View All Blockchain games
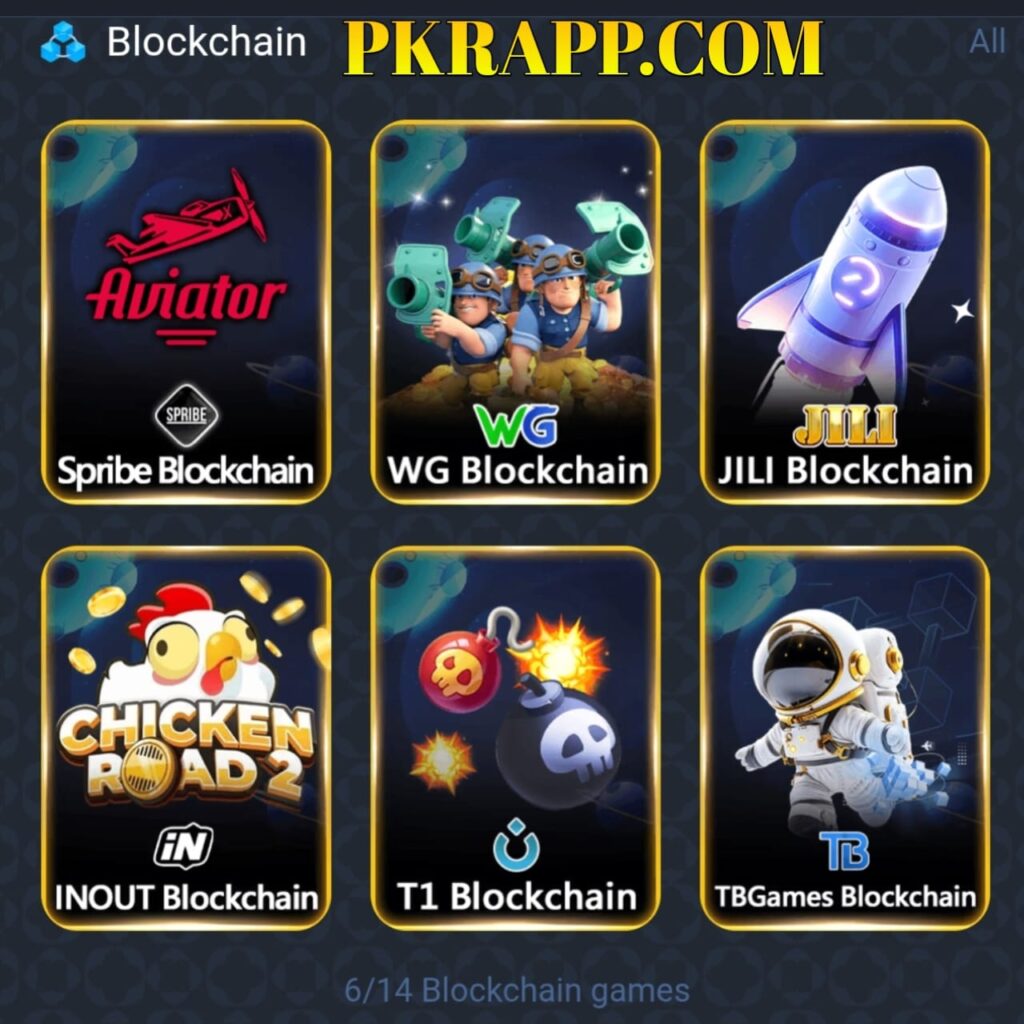Screen dimensions: 1024x1024 pyautogui.click(x=986, y=41)
